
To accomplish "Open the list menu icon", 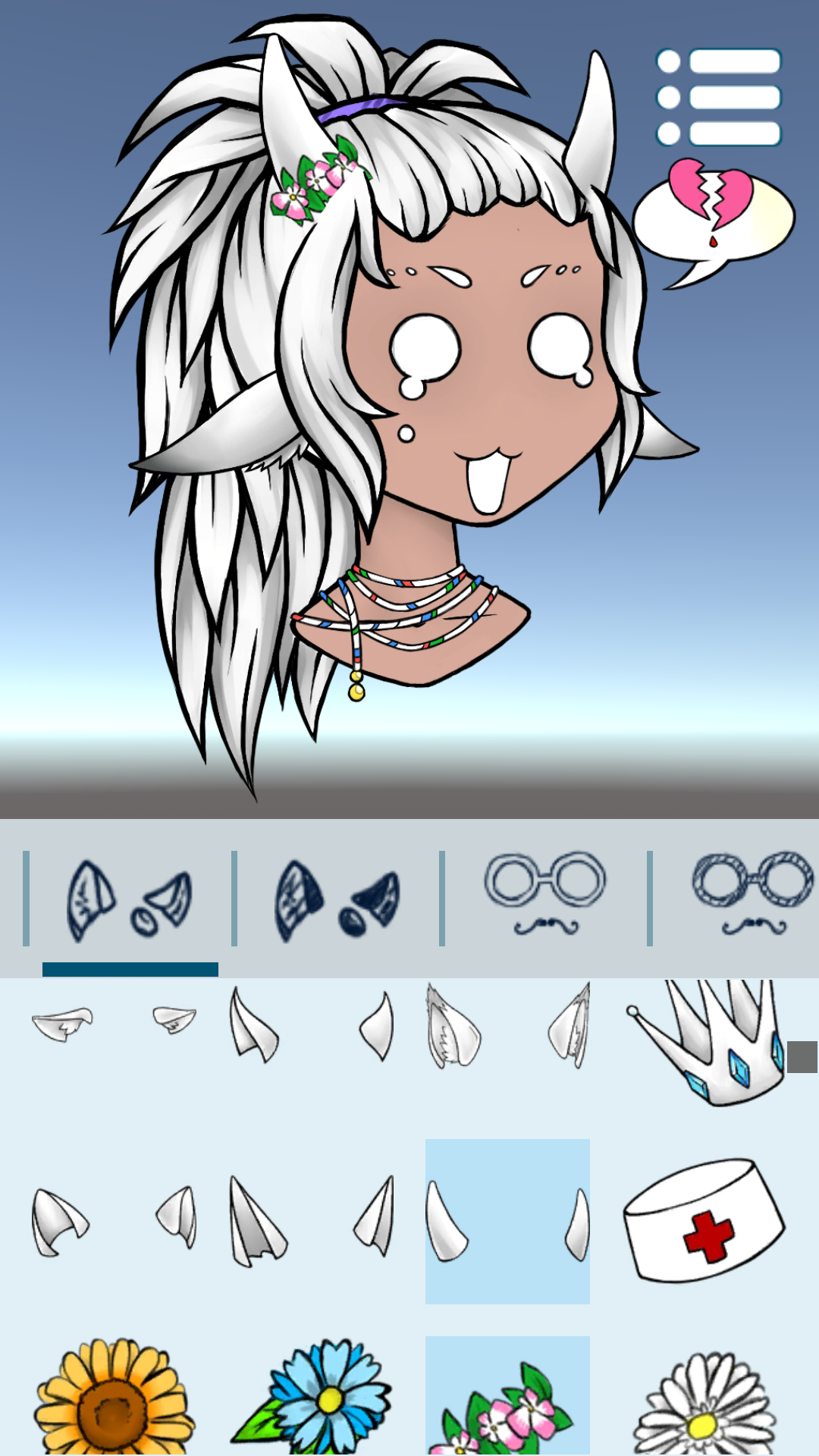I will click(x=718, y=97).
